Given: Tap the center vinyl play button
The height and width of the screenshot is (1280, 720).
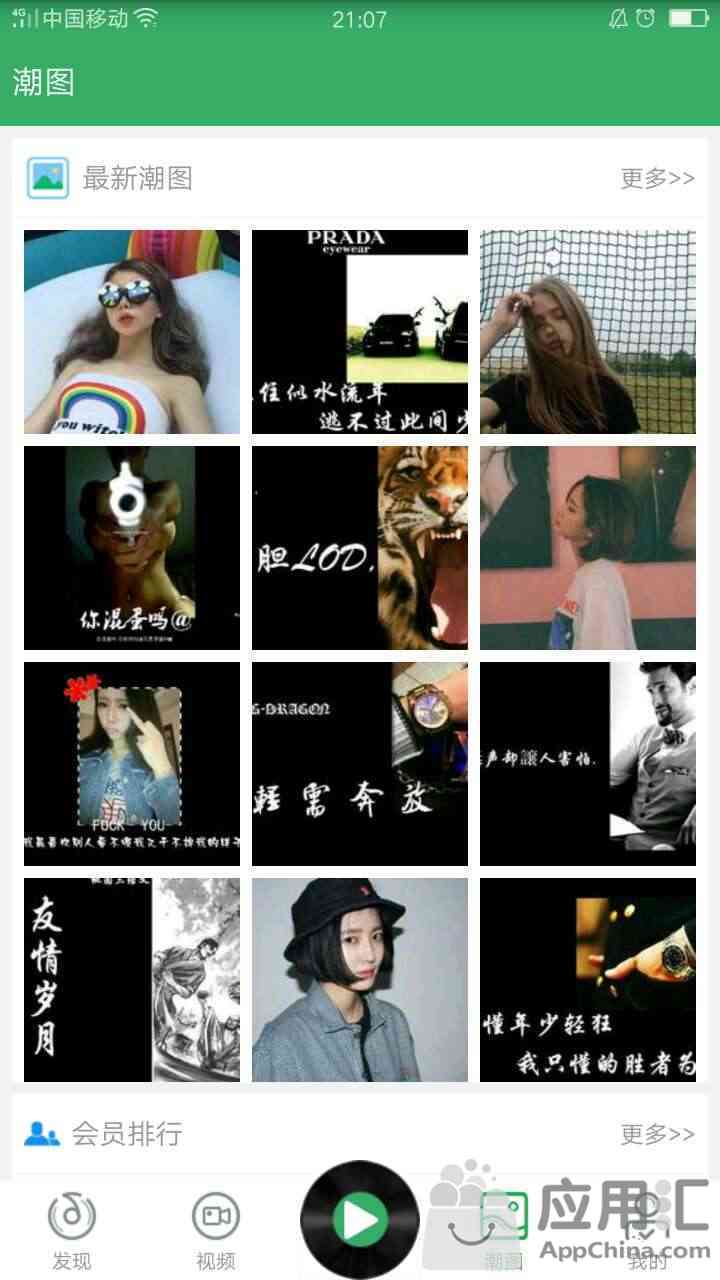Looking at the screenshot, I should (360, 1220).
